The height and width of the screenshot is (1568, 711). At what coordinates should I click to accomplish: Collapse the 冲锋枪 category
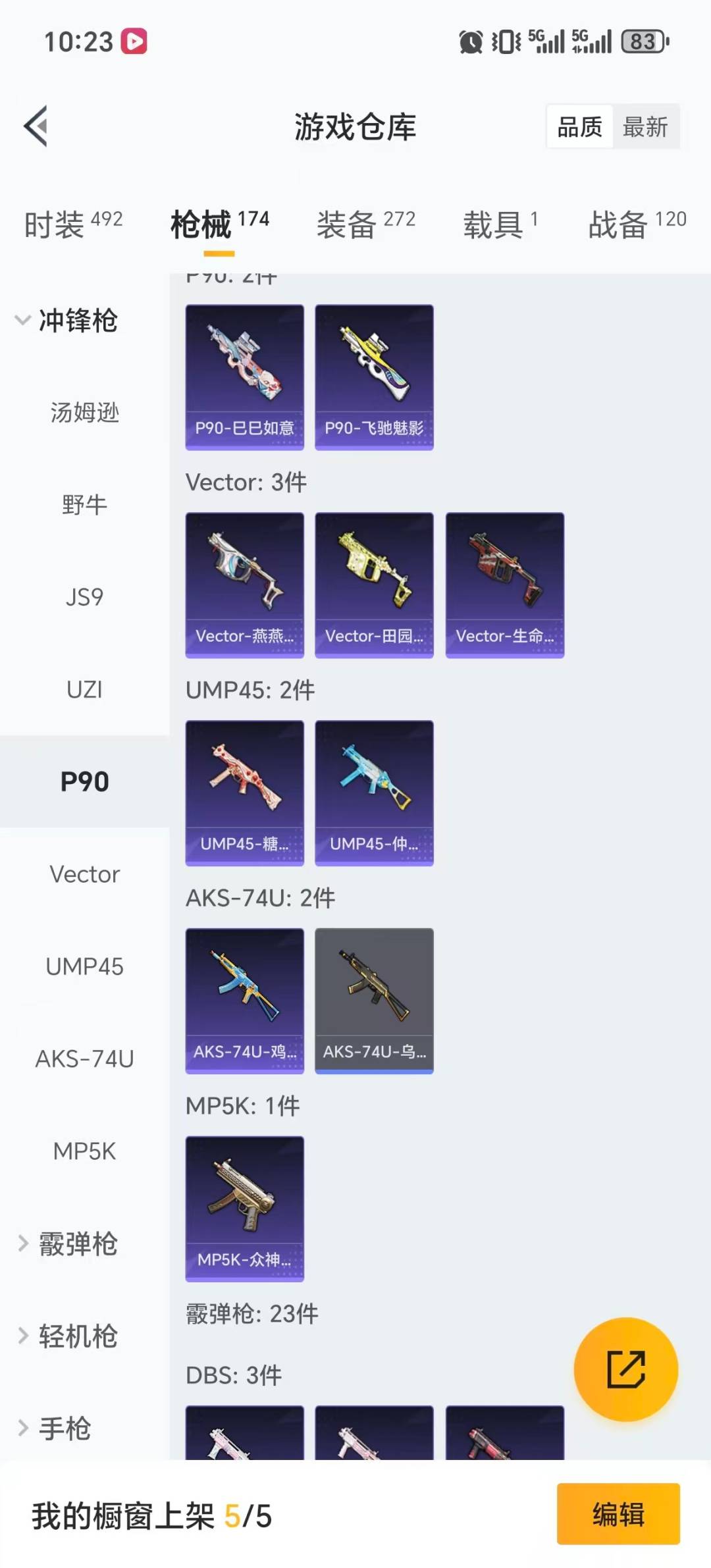[66, 321]
